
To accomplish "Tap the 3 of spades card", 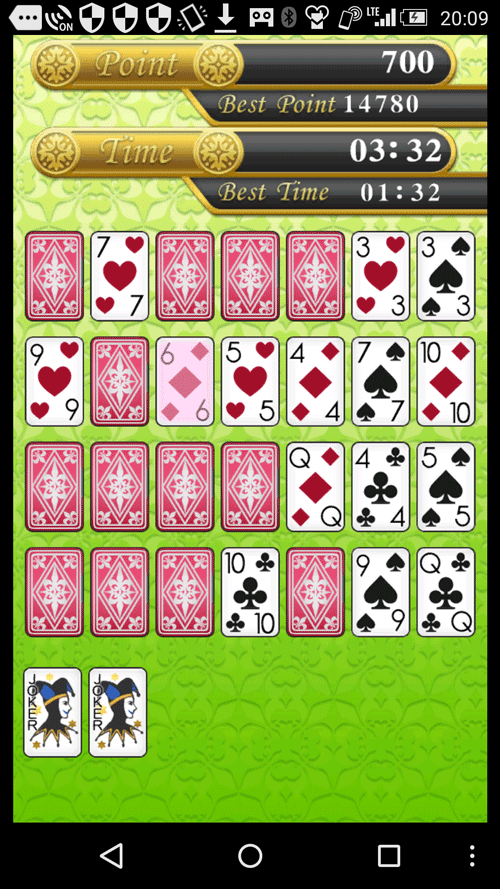I will (x=446, y=276).
